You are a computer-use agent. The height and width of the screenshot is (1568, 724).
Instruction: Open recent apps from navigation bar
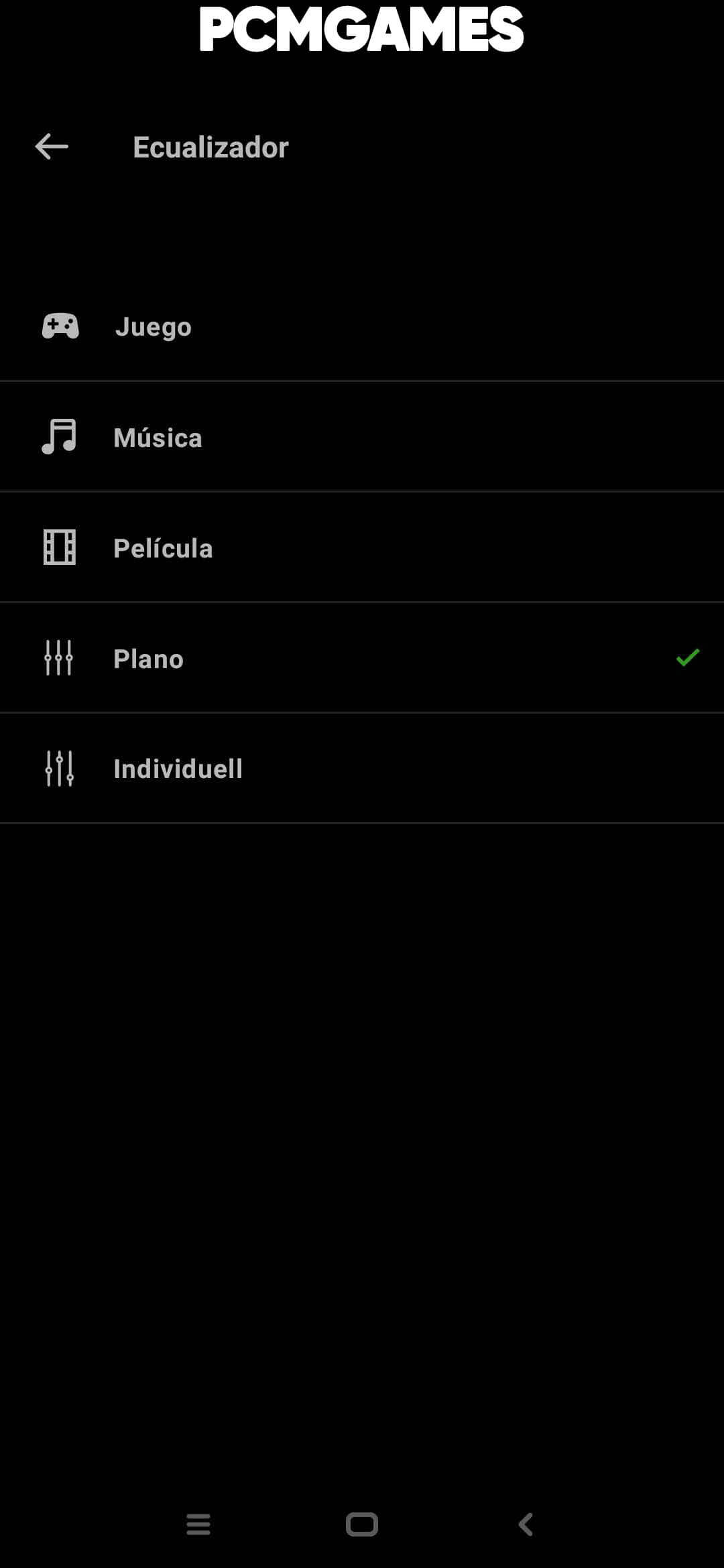pyautogui.click(x=198, y=1524)
